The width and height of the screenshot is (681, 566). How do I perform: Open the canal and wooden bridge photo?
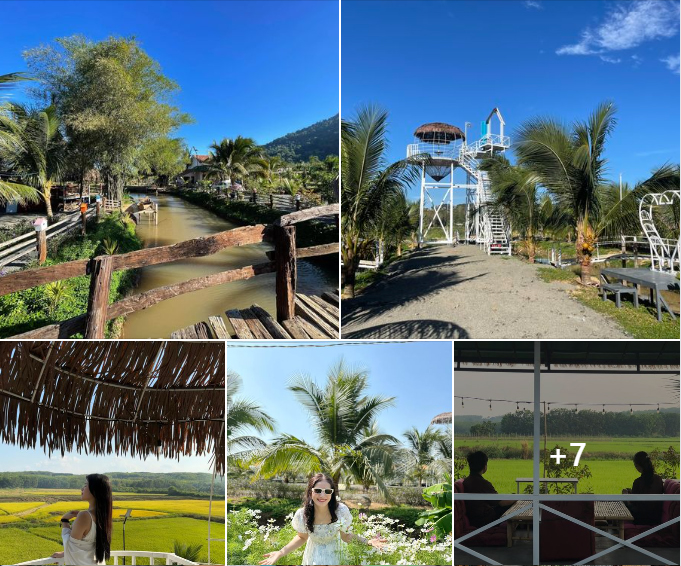coord(169,169)
